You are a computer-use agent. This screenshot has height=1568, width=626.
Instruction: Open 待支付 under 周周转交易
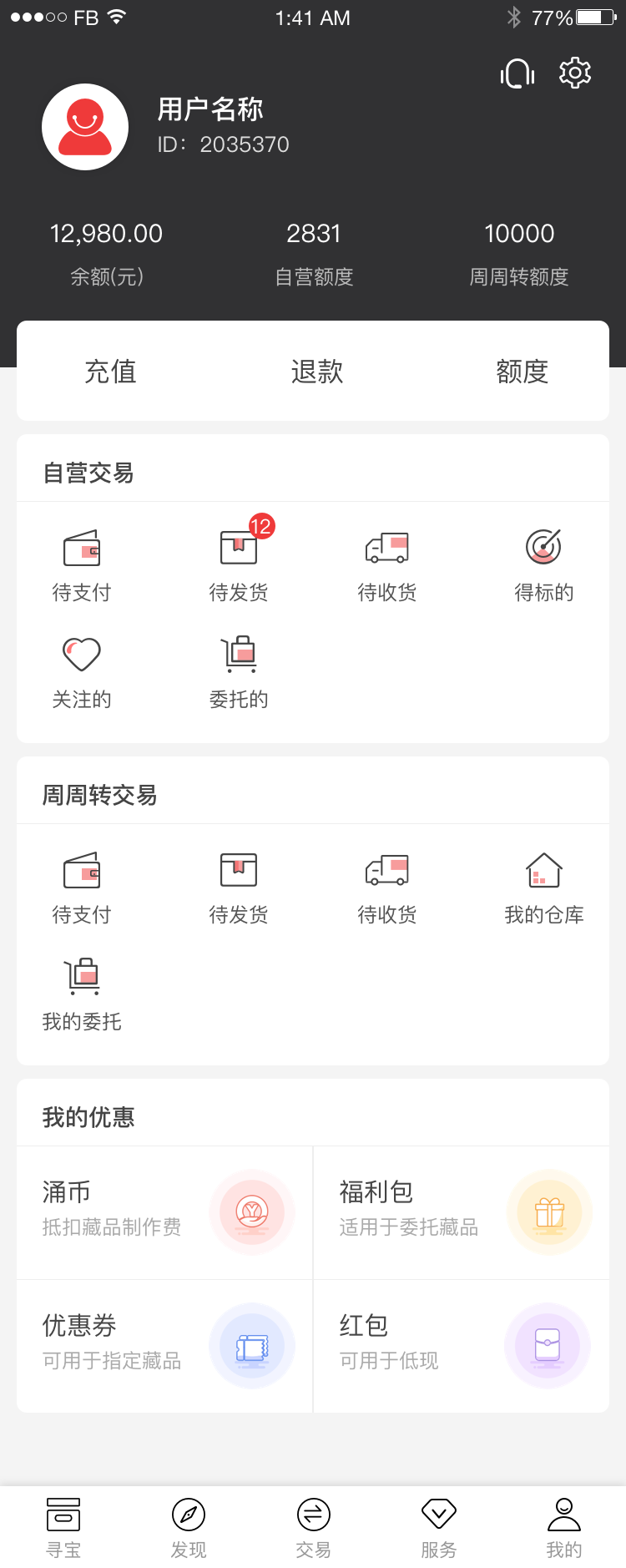81,885
